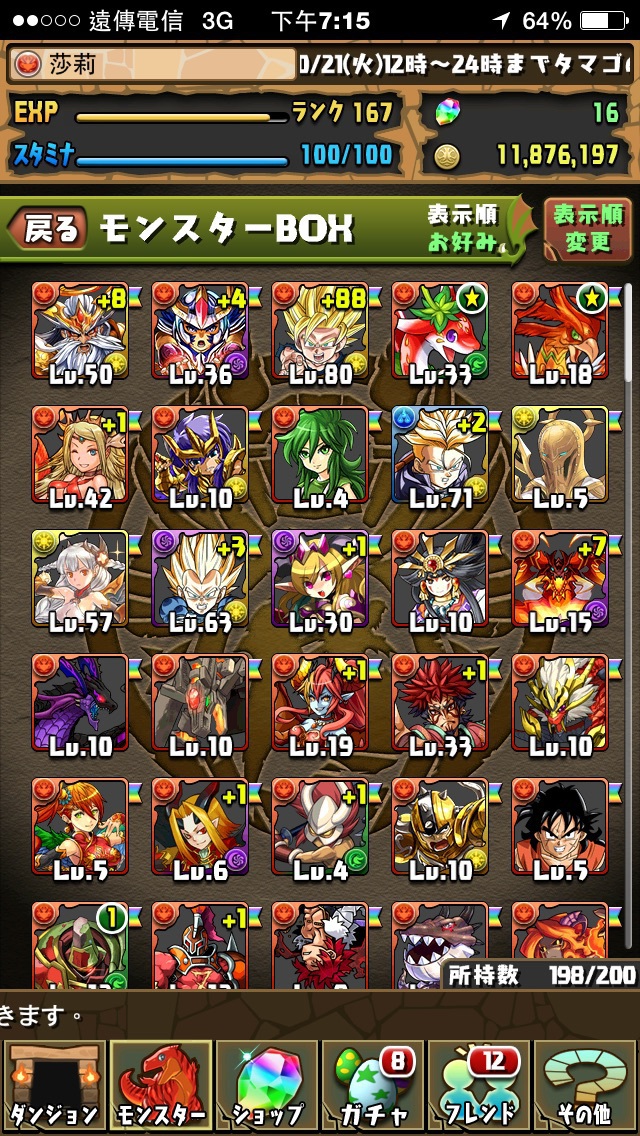Open the ガチャ tab
Image resolution: width=640 pixels, height=1136 pixels.
(373, 1087)
